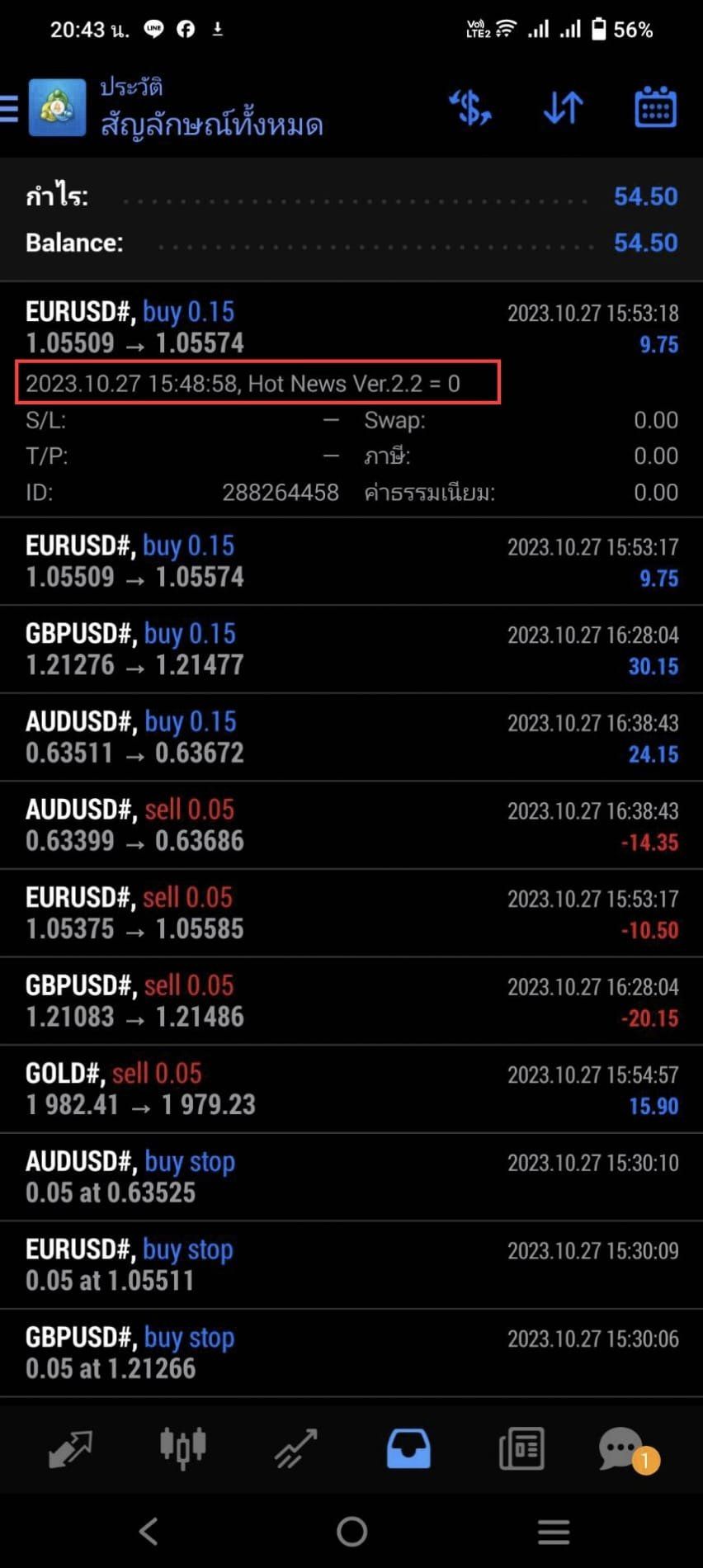Image resolution: width=703 pixels, height=1568 pixels.
Task: Switch to the News tab
Action: [521, 1448]
